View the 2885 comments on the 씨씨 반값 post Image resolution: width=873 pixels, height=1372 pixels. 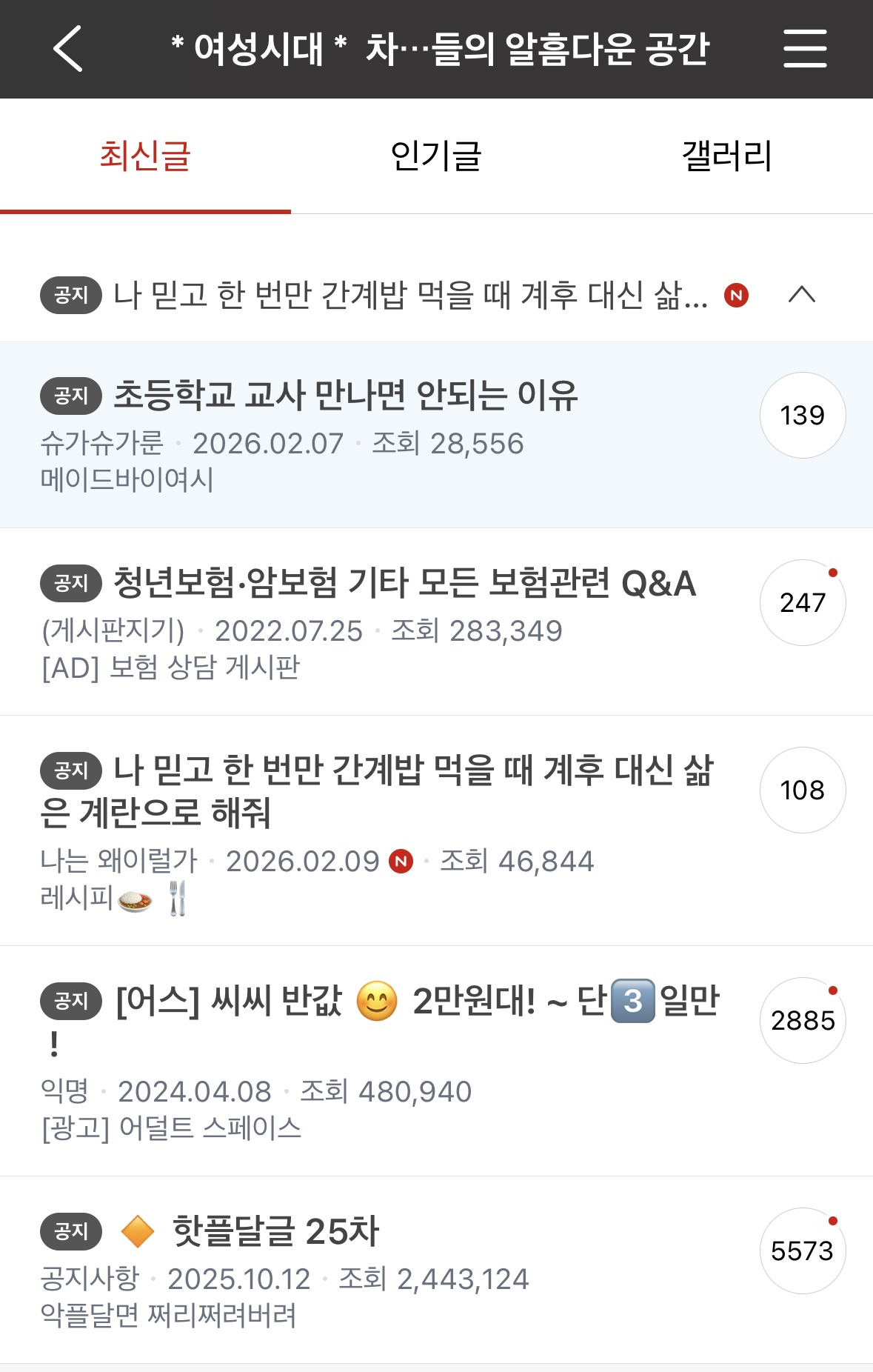tap(803, 1021)
